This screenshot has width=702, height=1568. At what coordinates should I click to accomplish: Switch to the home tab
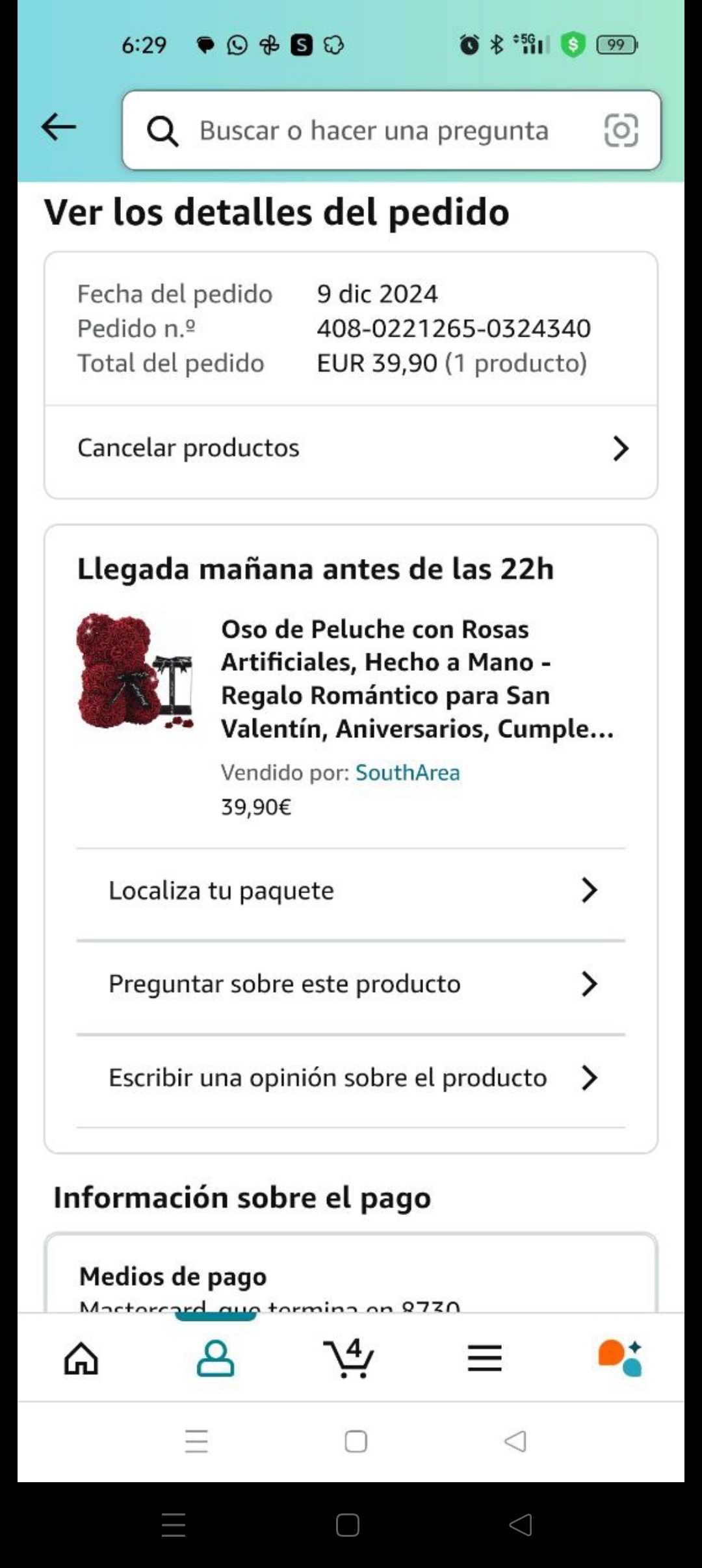[81, 1359]
